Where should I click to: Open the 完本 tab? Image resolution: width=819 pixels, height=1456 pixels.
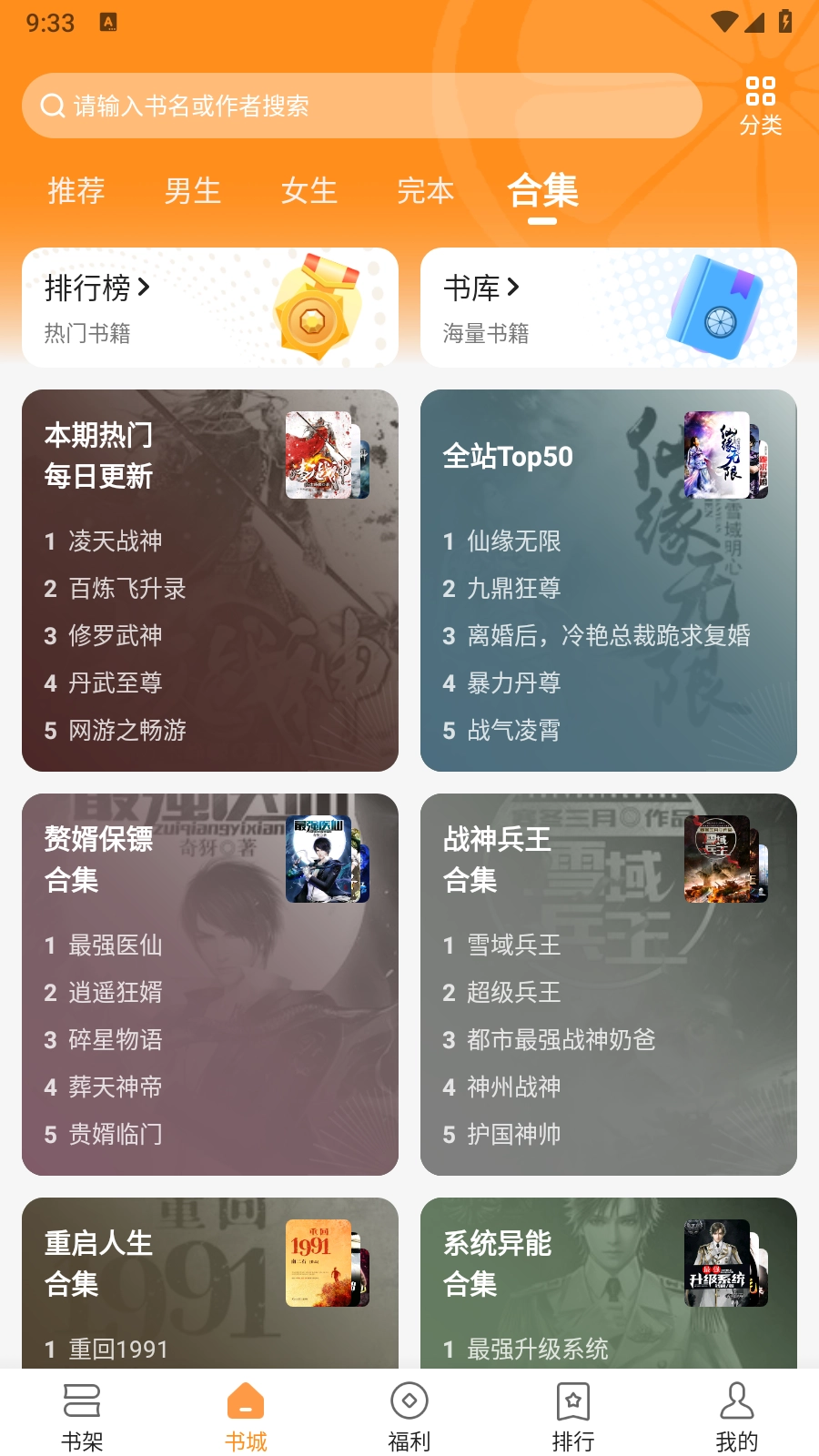[x=426, y=191]
